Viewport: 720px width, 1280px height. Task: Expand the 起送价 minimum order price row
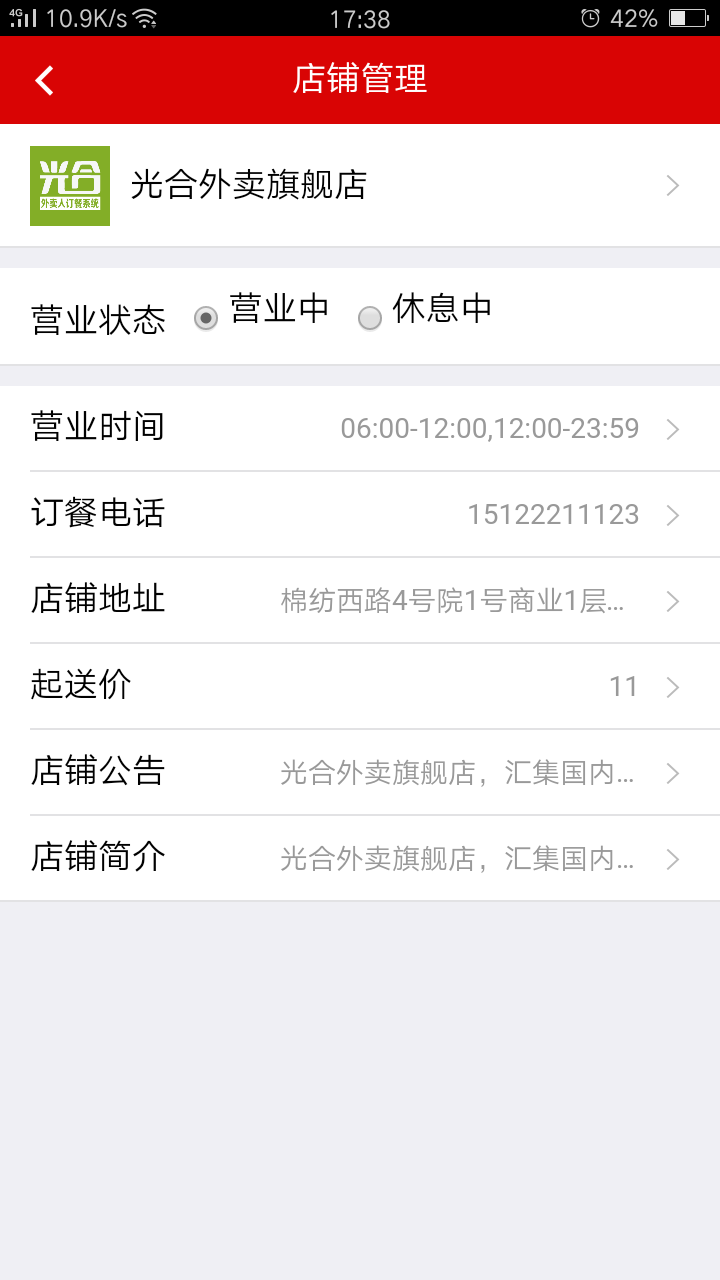coord(360,686)
